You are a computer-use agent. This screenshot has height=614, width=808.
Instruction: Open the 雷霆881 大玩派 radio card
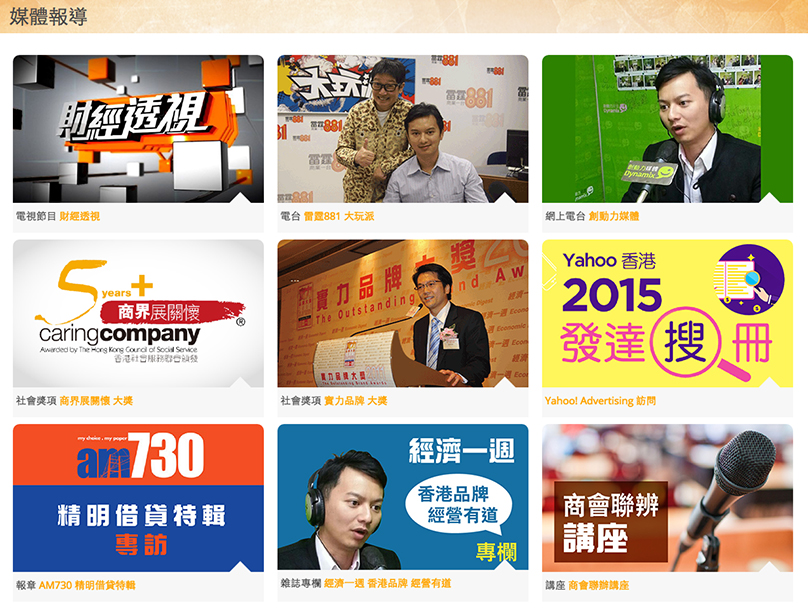(x=402, y=129)
